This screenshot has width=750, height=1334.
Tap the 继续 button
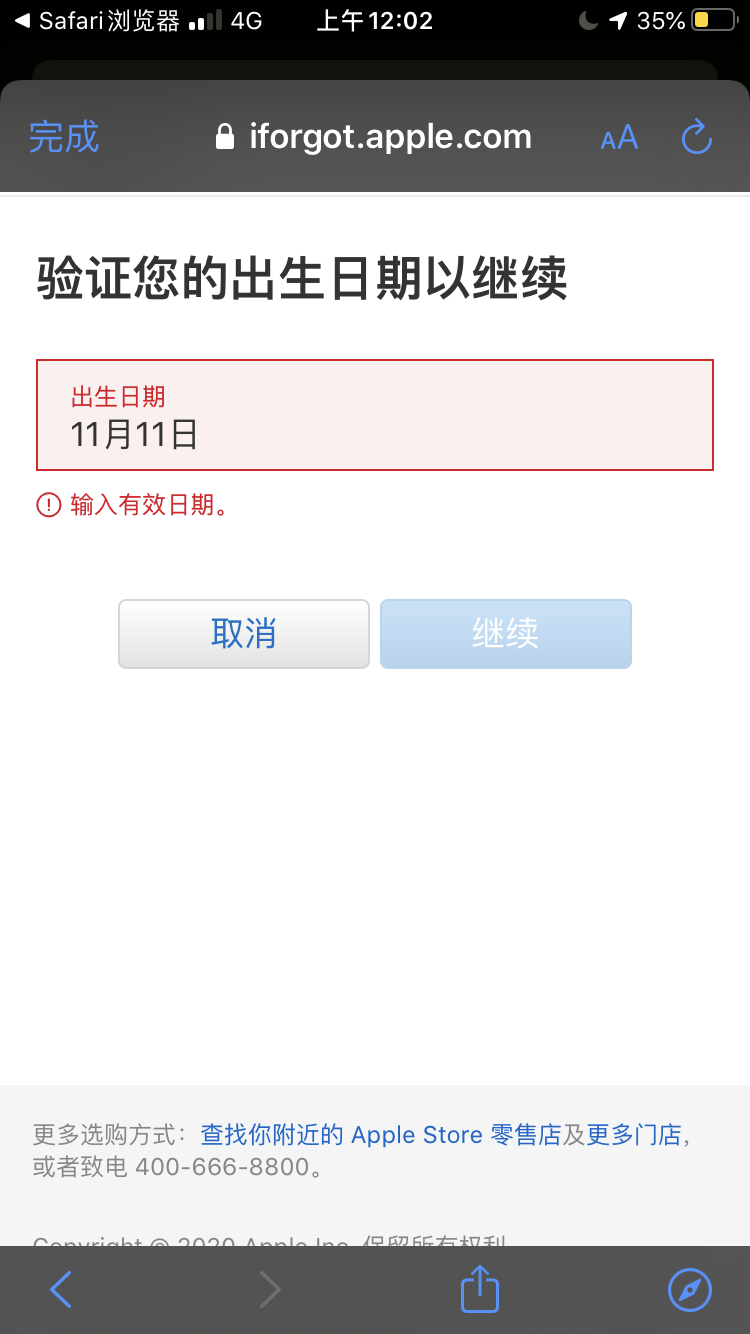506,634
